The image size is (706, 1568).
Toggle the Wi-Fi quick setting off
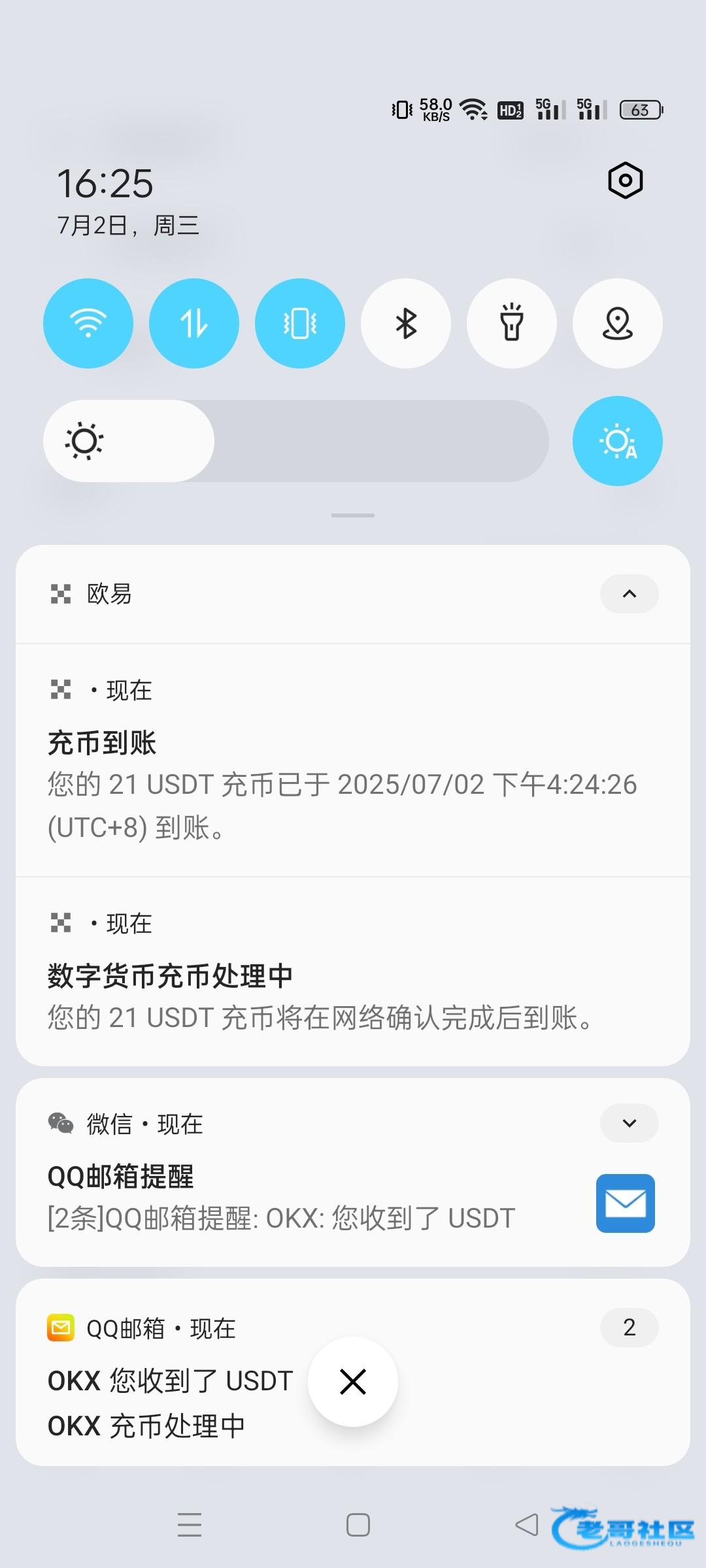point(88,323)
